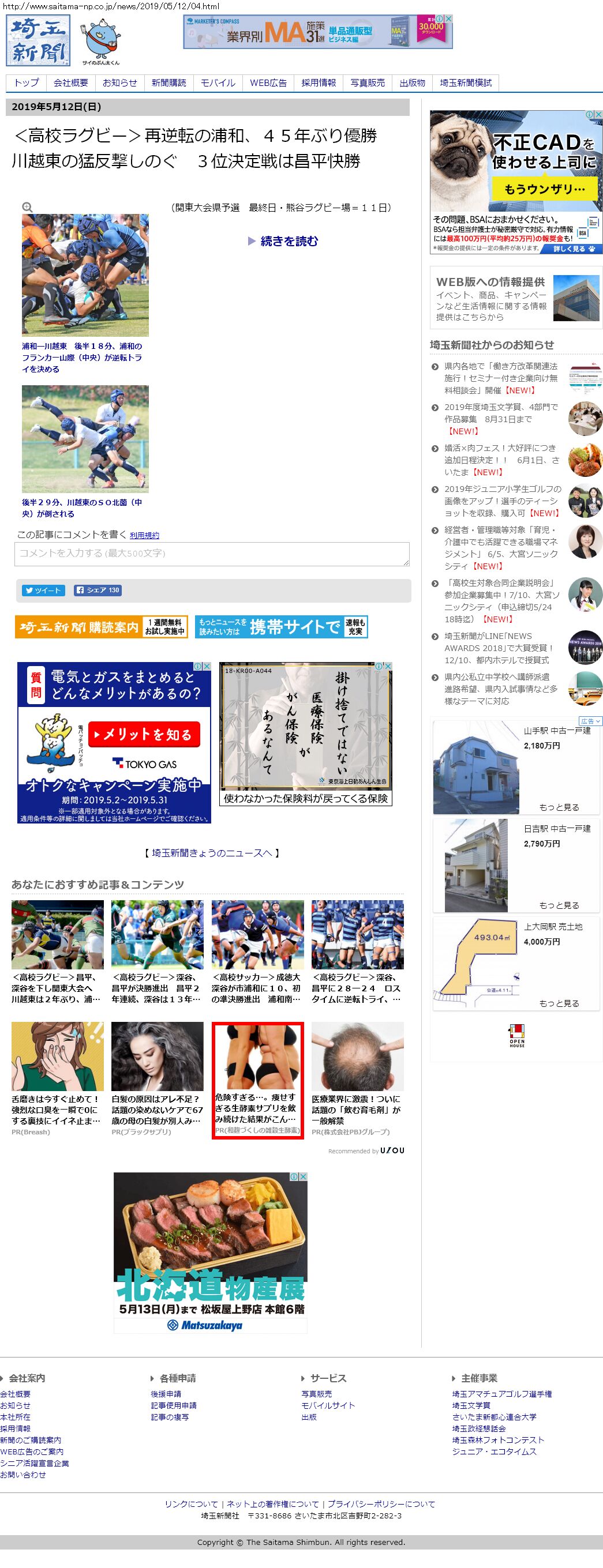Open notice about 2019年度埼玉文学賞
The height and width of the screenshot is (1568, 603).
coord(501,419)
